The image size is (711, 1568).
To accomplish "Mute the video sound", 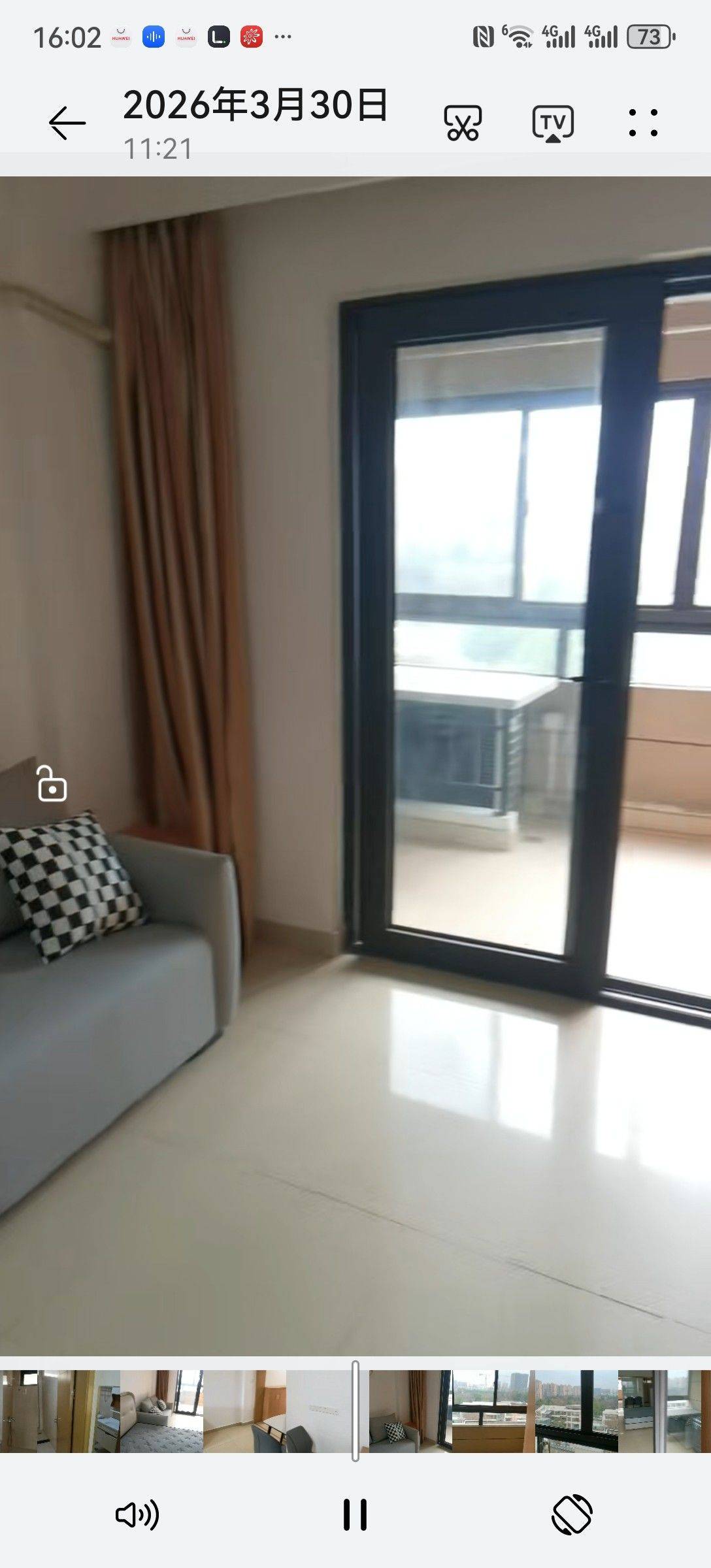I will pos(137,1514).
